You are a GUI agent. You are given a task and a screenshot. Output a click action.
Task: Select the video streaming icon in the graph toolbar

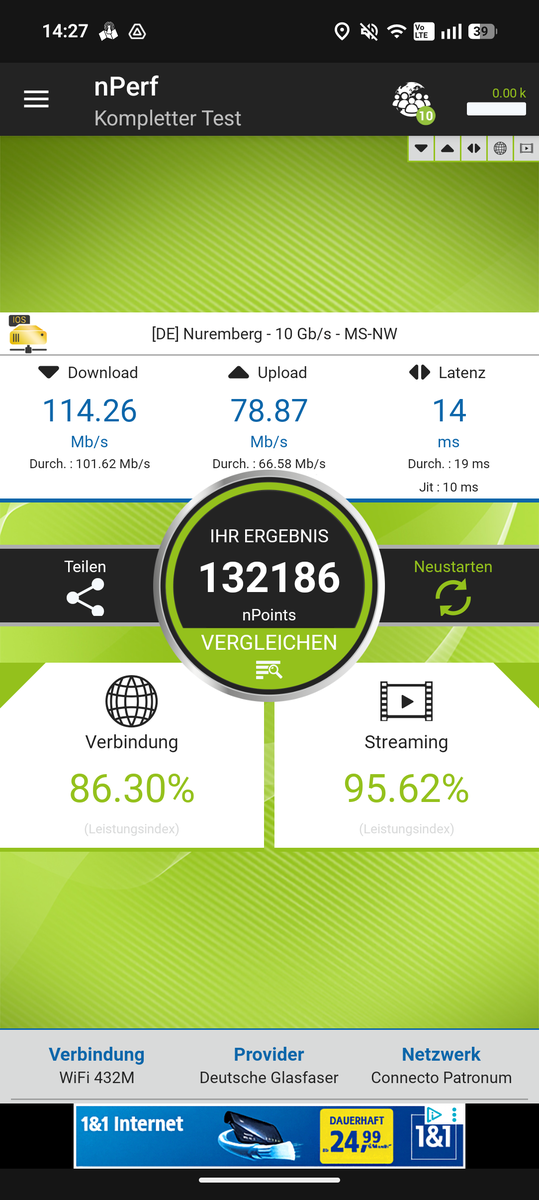tap(526, 148)
